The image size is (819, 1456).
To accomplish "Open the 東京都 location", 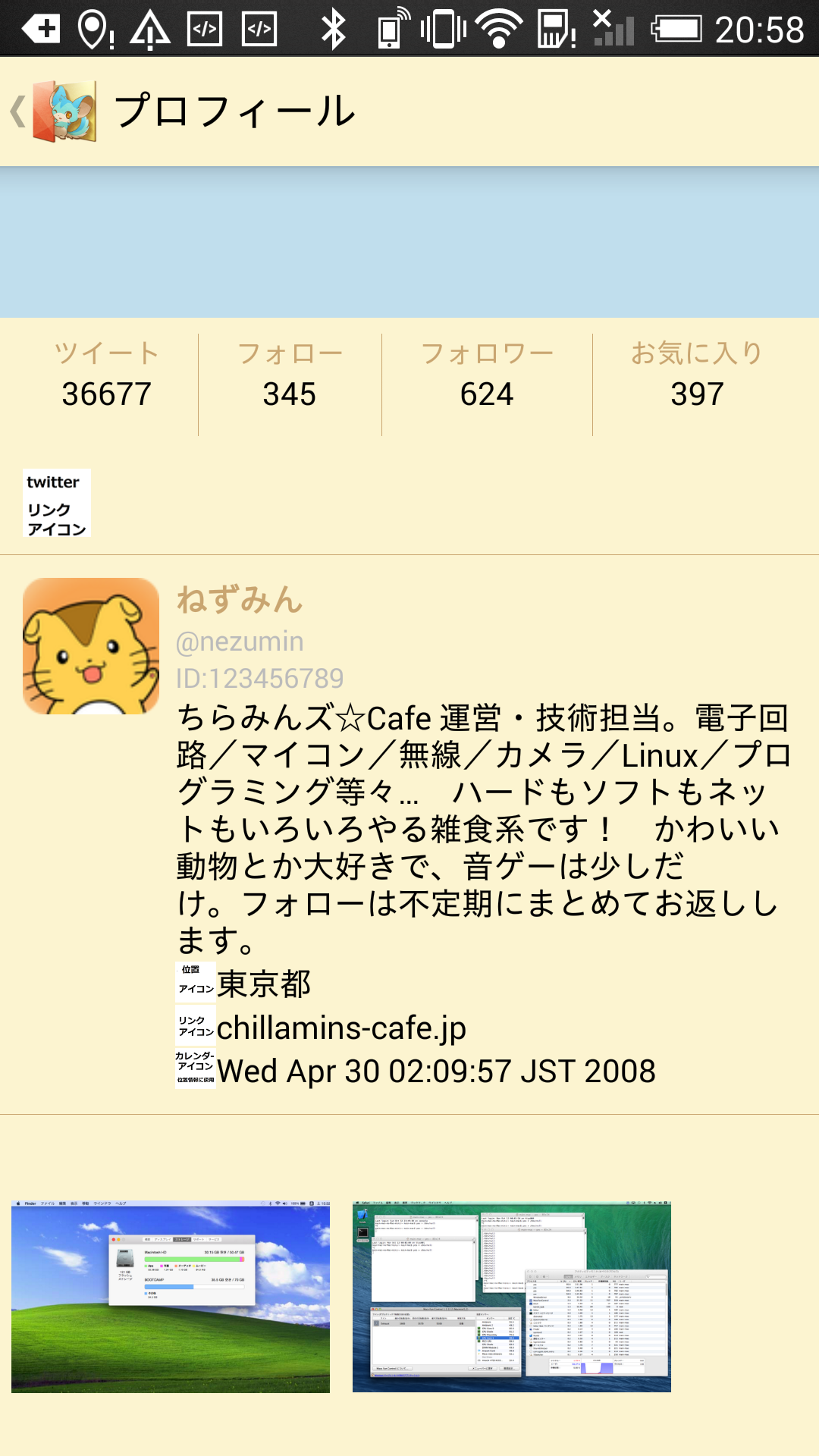I will pos(264,984).
